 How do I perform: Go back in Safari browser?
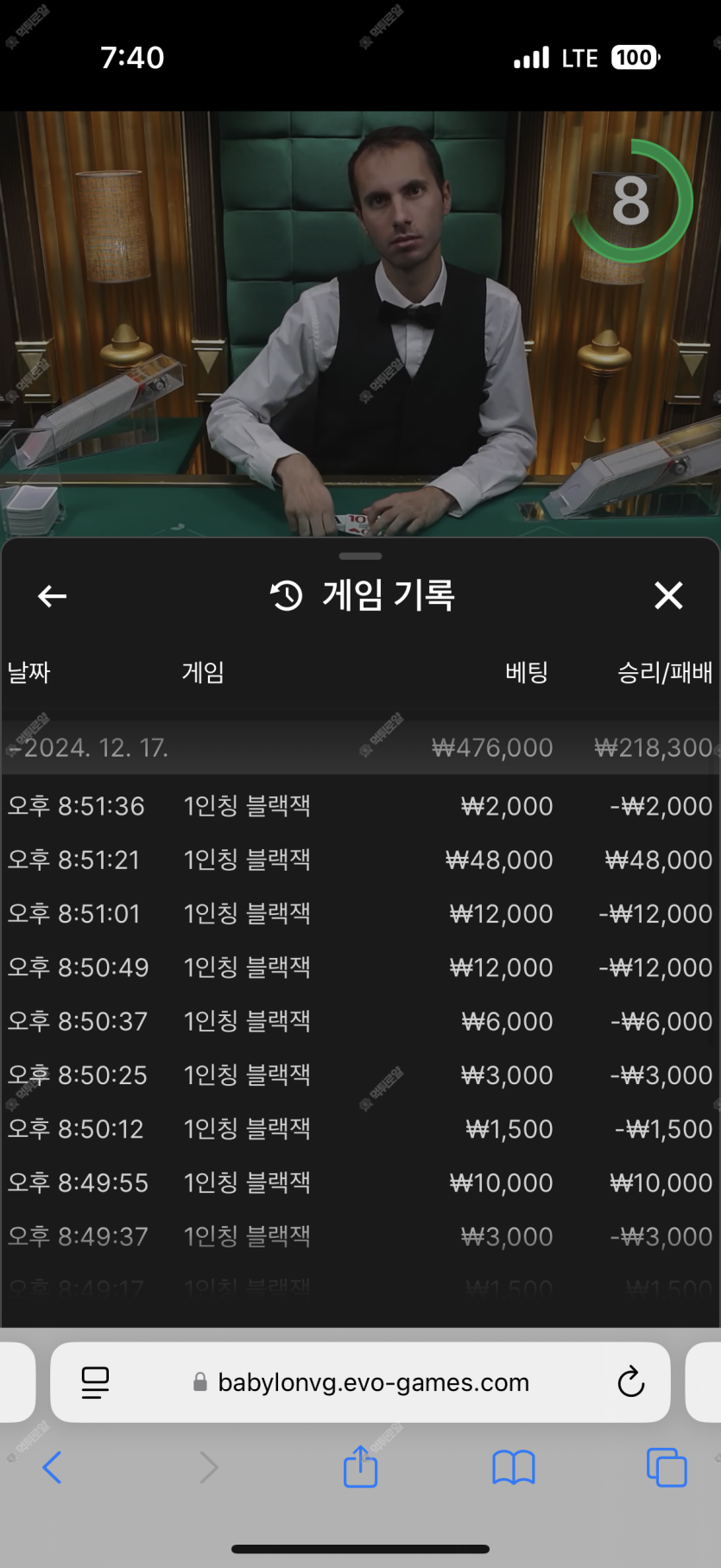(x=52, y=1467)
